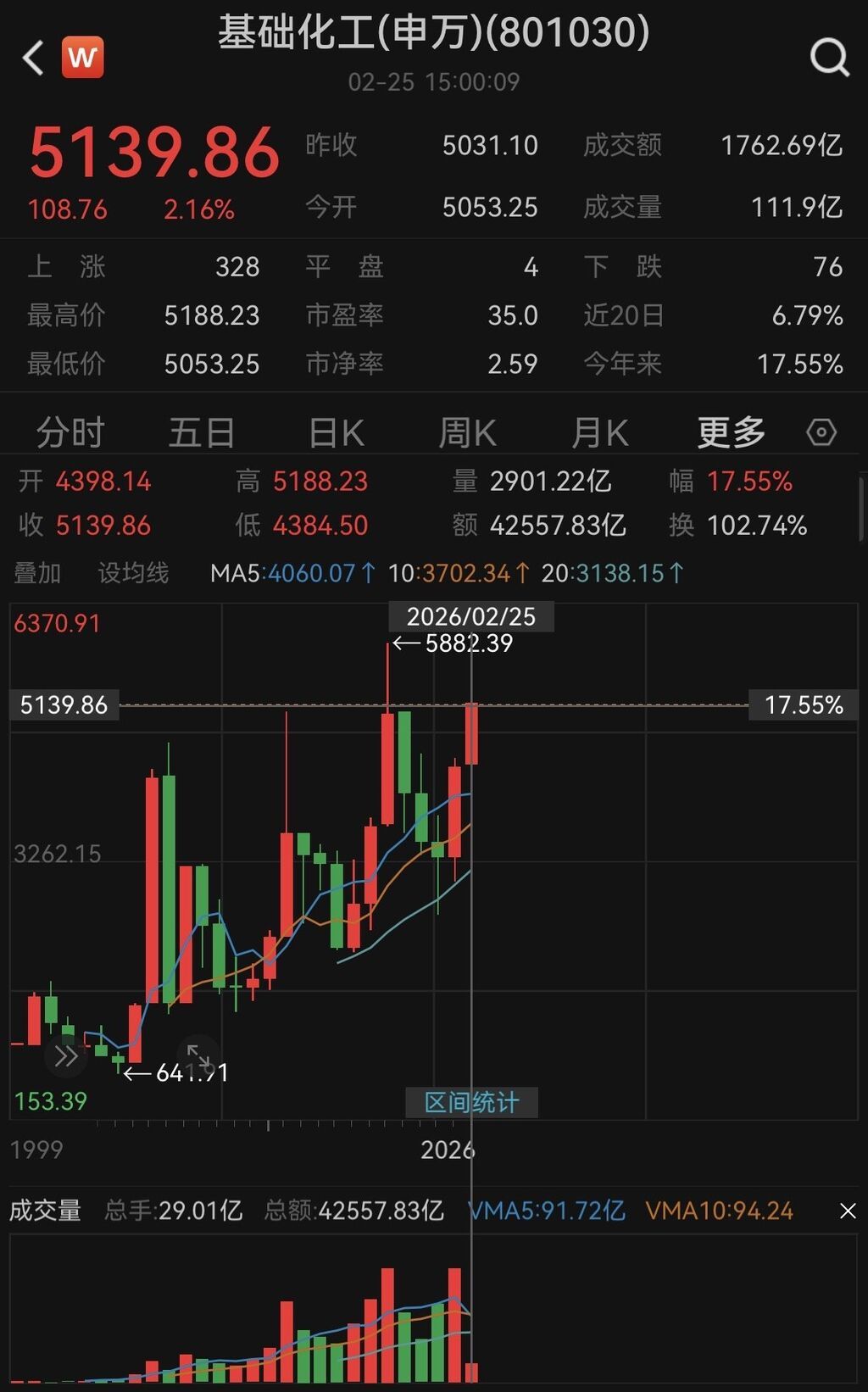
Task: Open 设均线 moving average settings
Action: (x=133, y=573)
